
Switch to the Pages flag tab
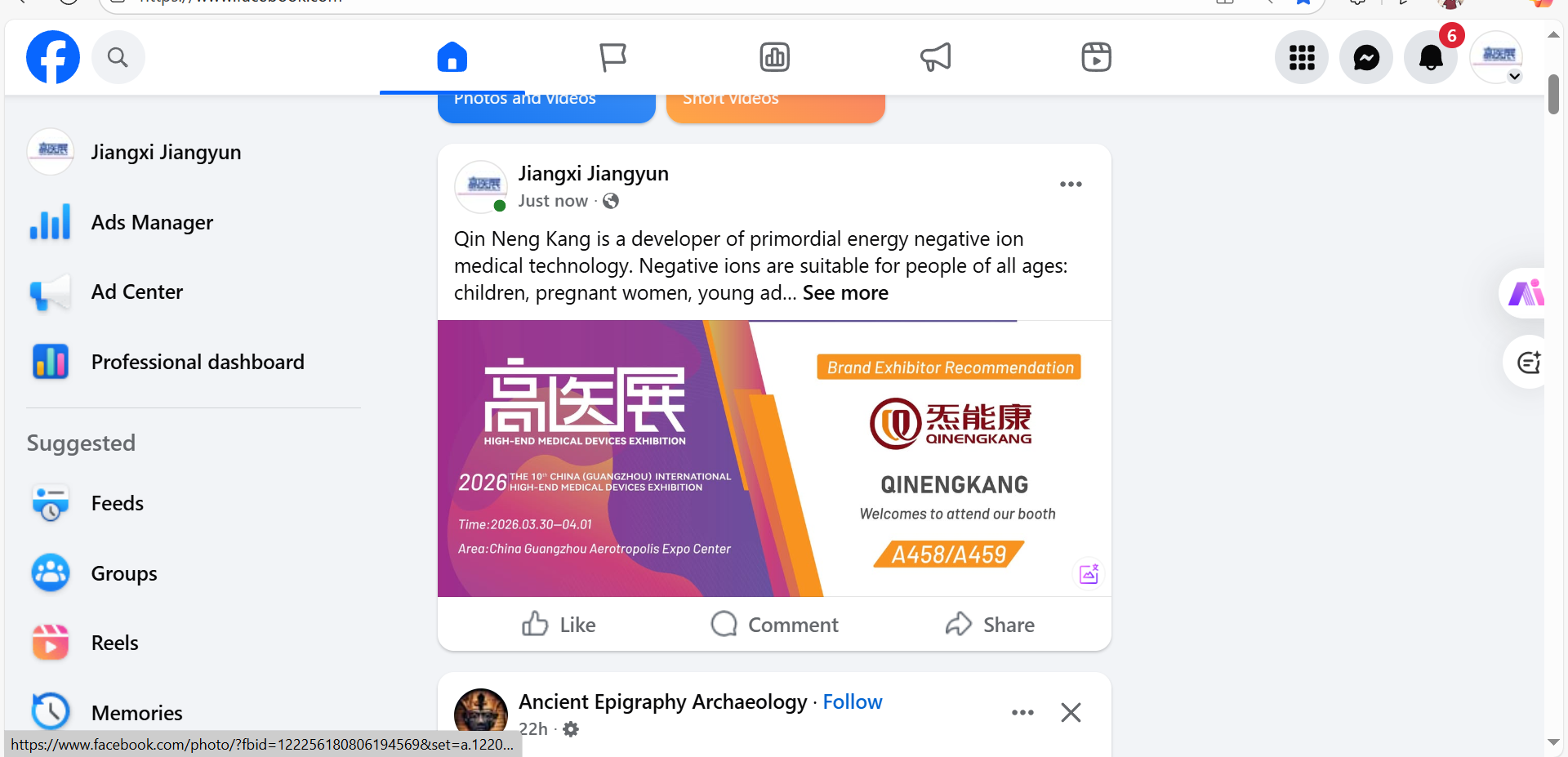point(612,57)
